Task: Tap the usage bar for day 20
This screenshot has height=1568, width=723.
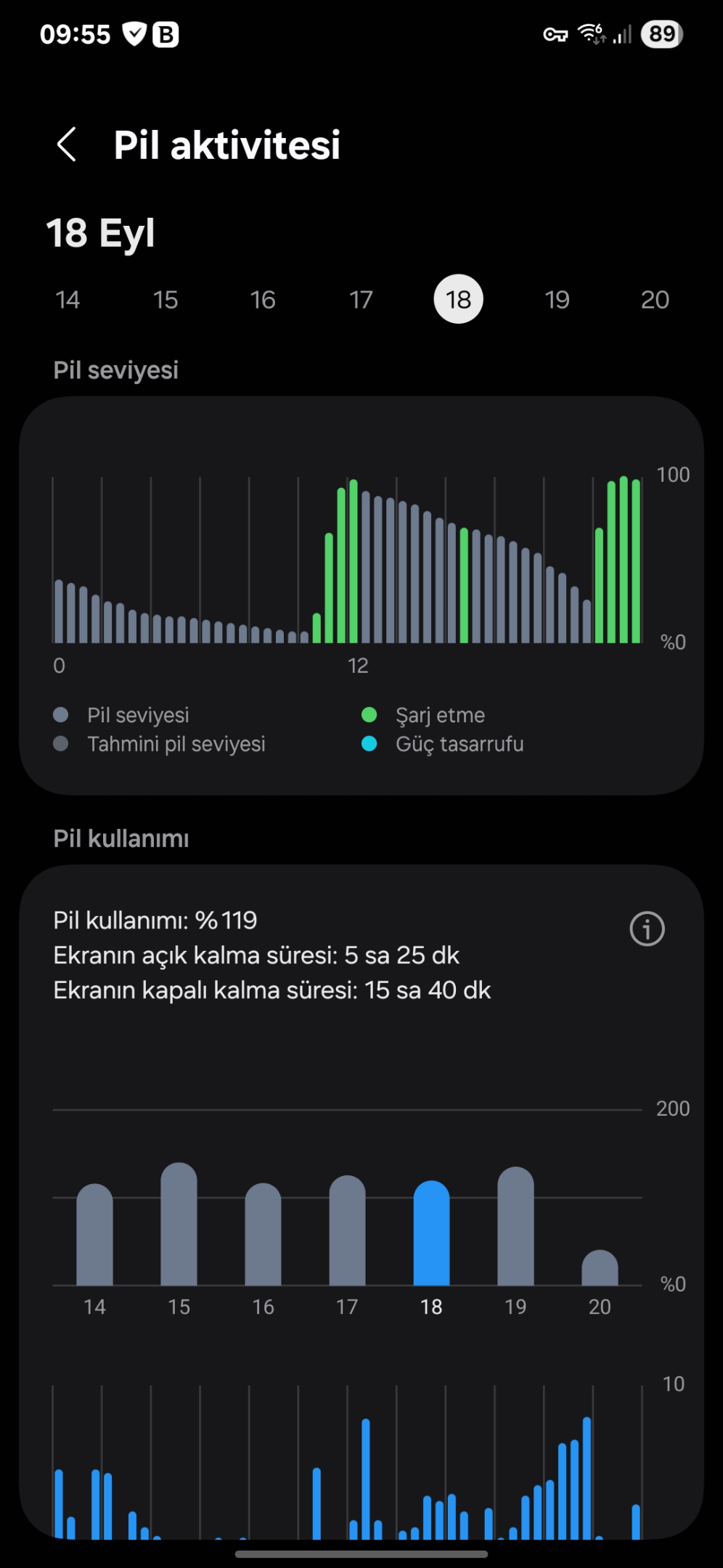Action: (600, 1267)
